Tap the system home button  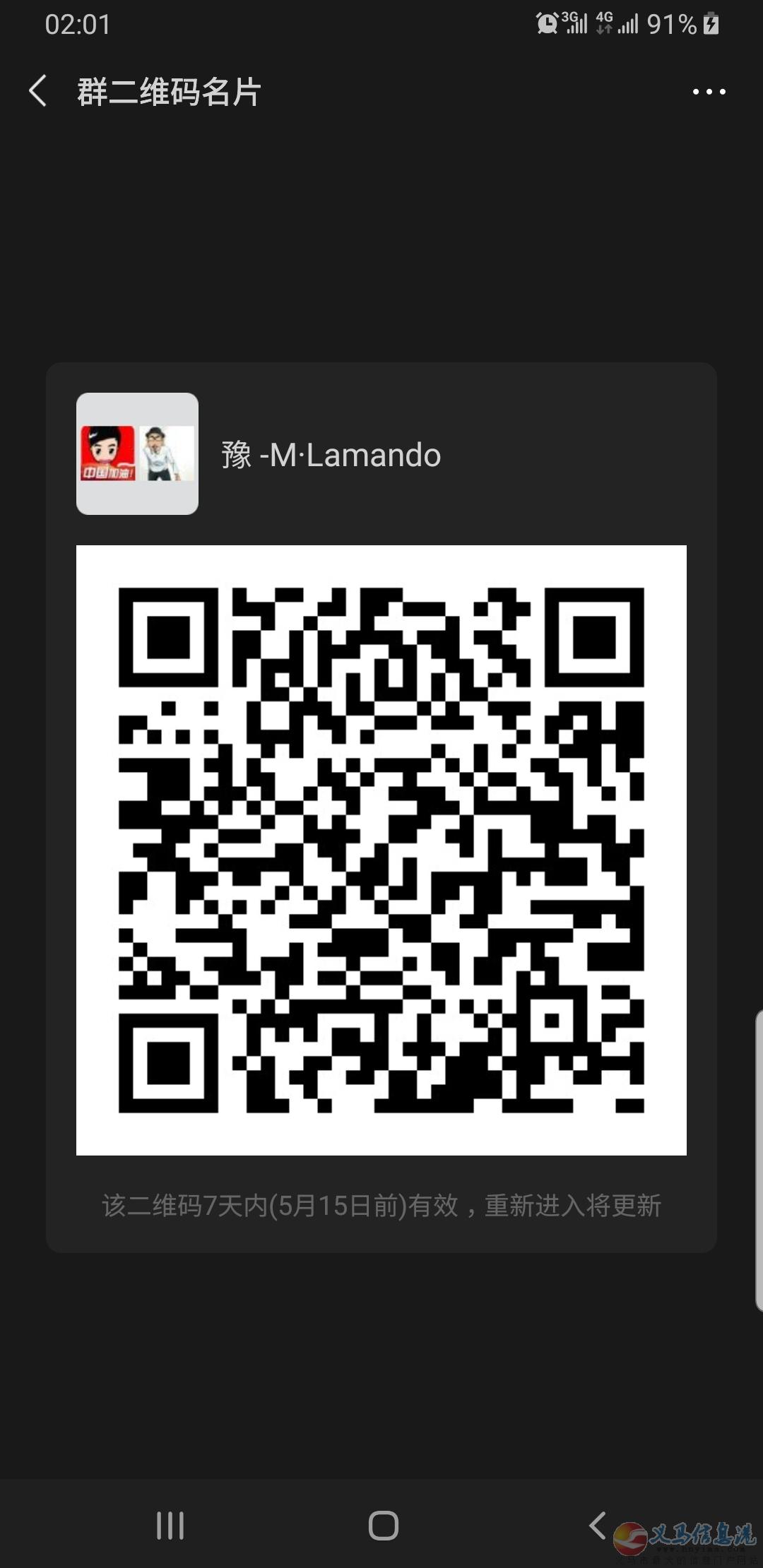383,1526
